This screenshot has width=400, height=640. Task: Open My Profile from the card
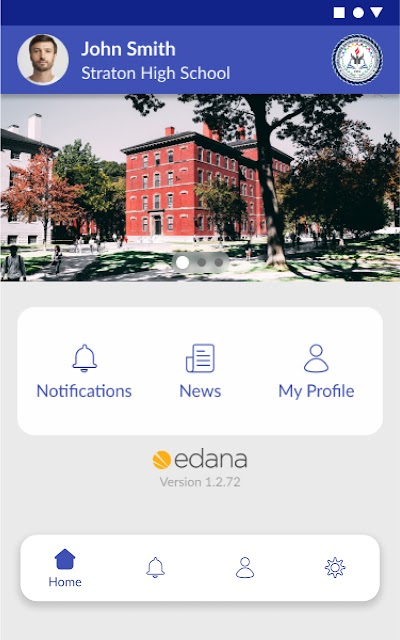(x=316, y=371)
